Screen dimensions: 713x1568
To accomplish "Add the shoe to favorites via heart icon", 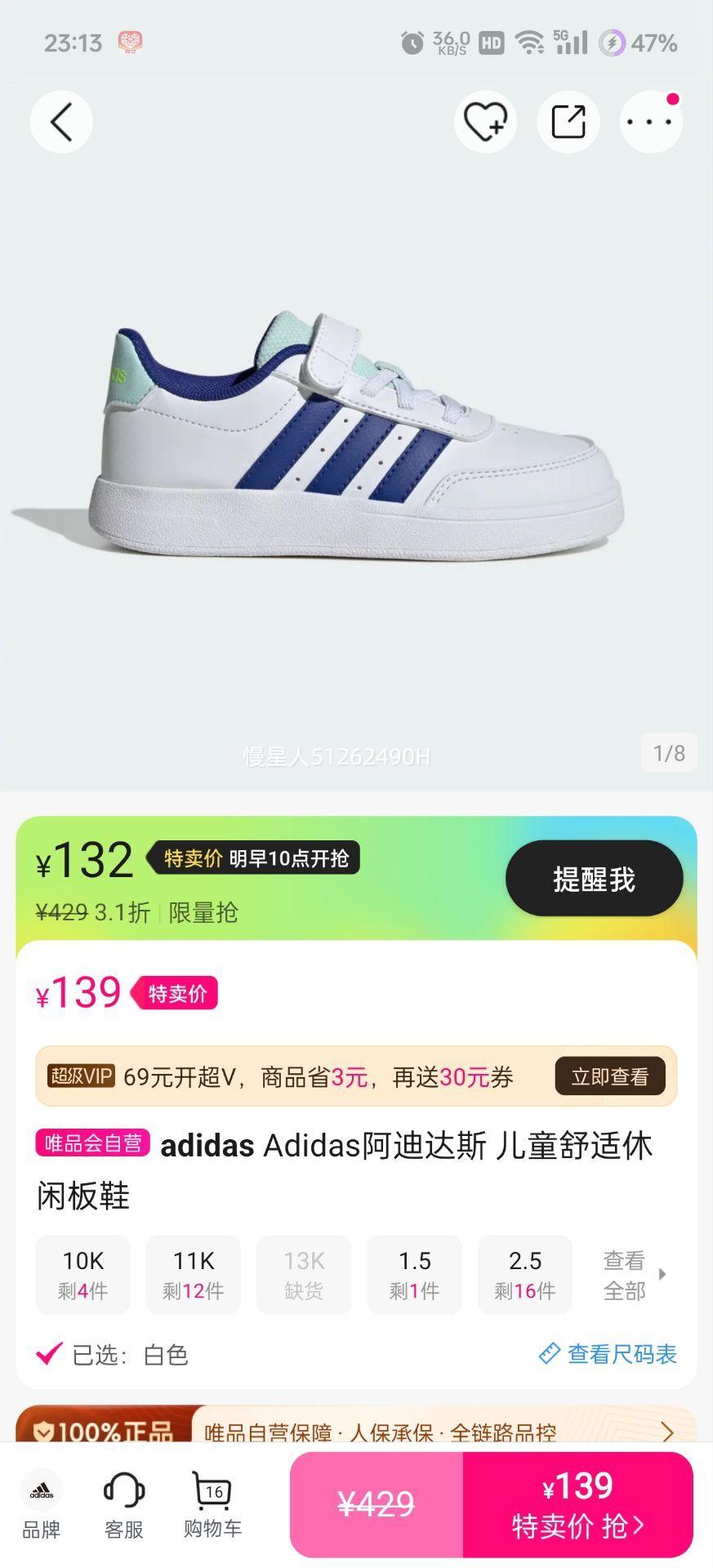I will [x=486, y=121].
